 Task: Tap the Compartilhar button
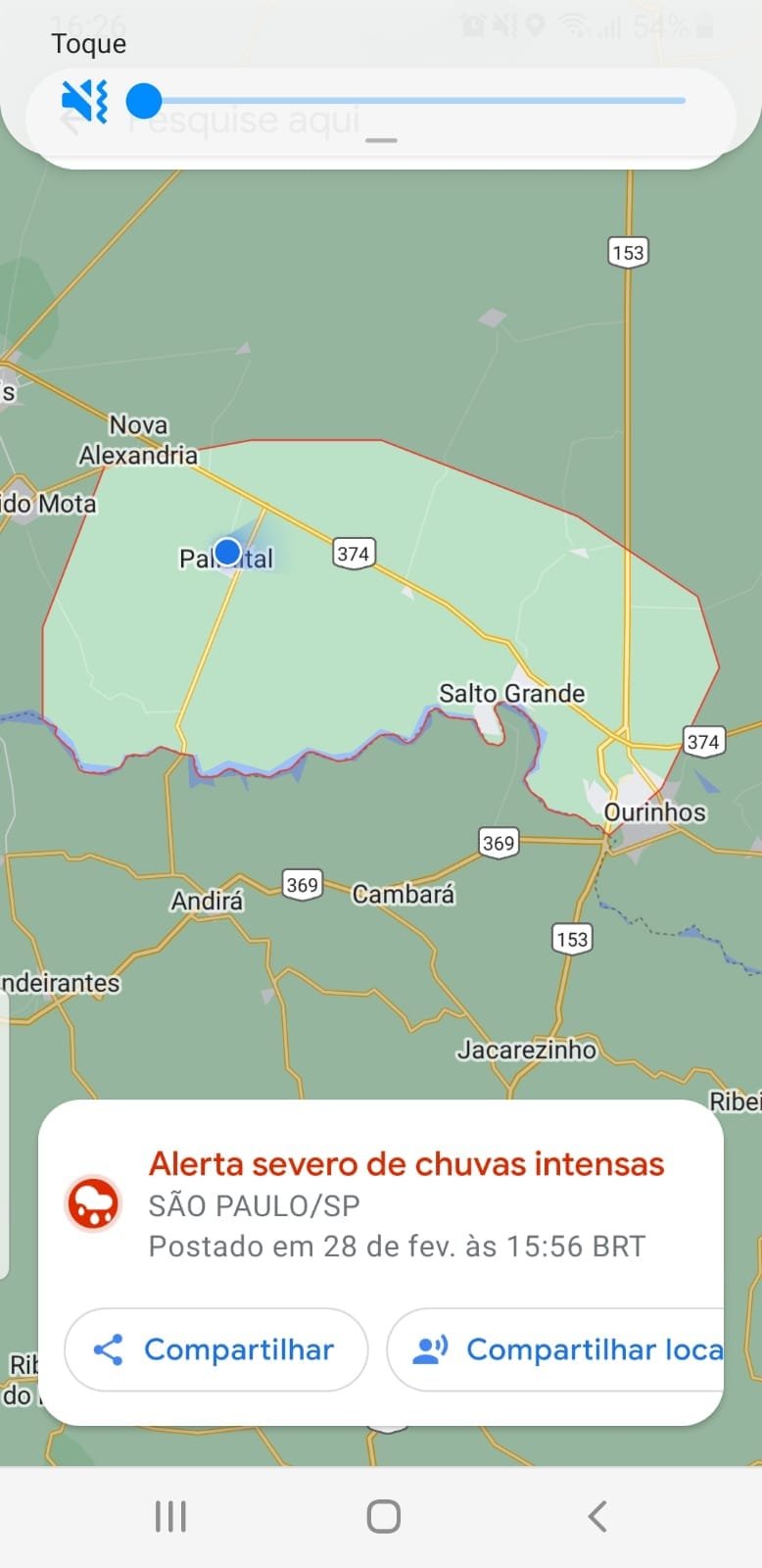click(x=216, y=1349)
